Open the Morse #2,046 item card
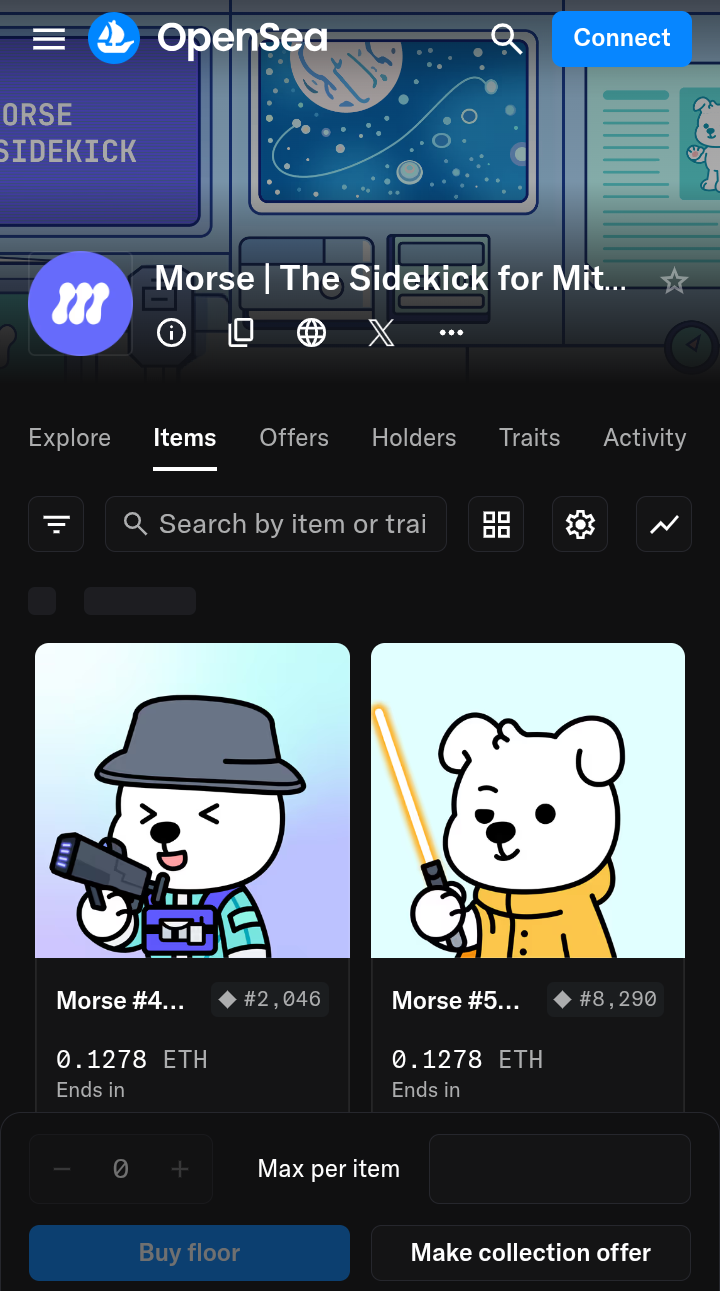 pos(192,800)
